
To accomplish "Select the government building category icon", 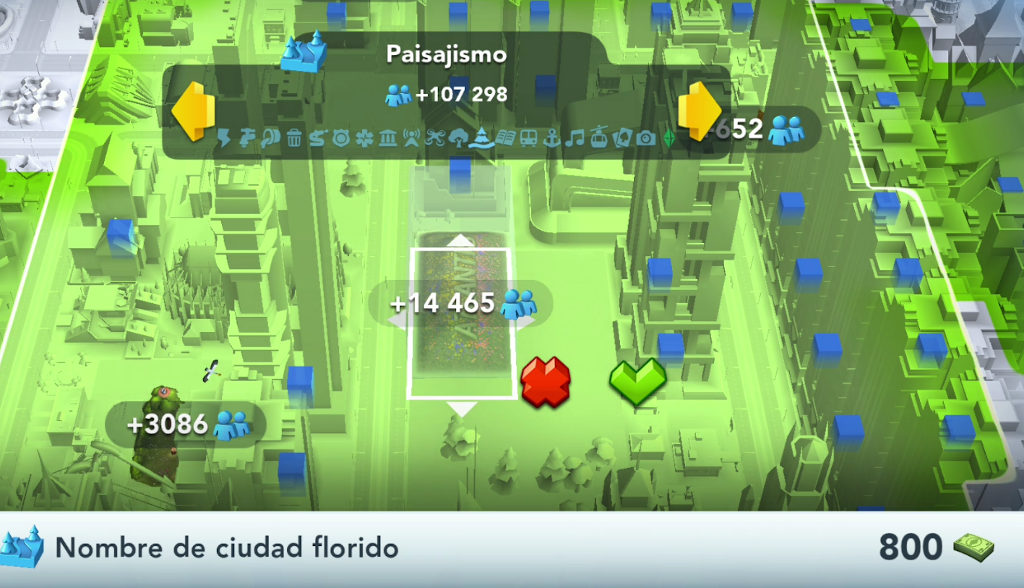I will point(388,139).
